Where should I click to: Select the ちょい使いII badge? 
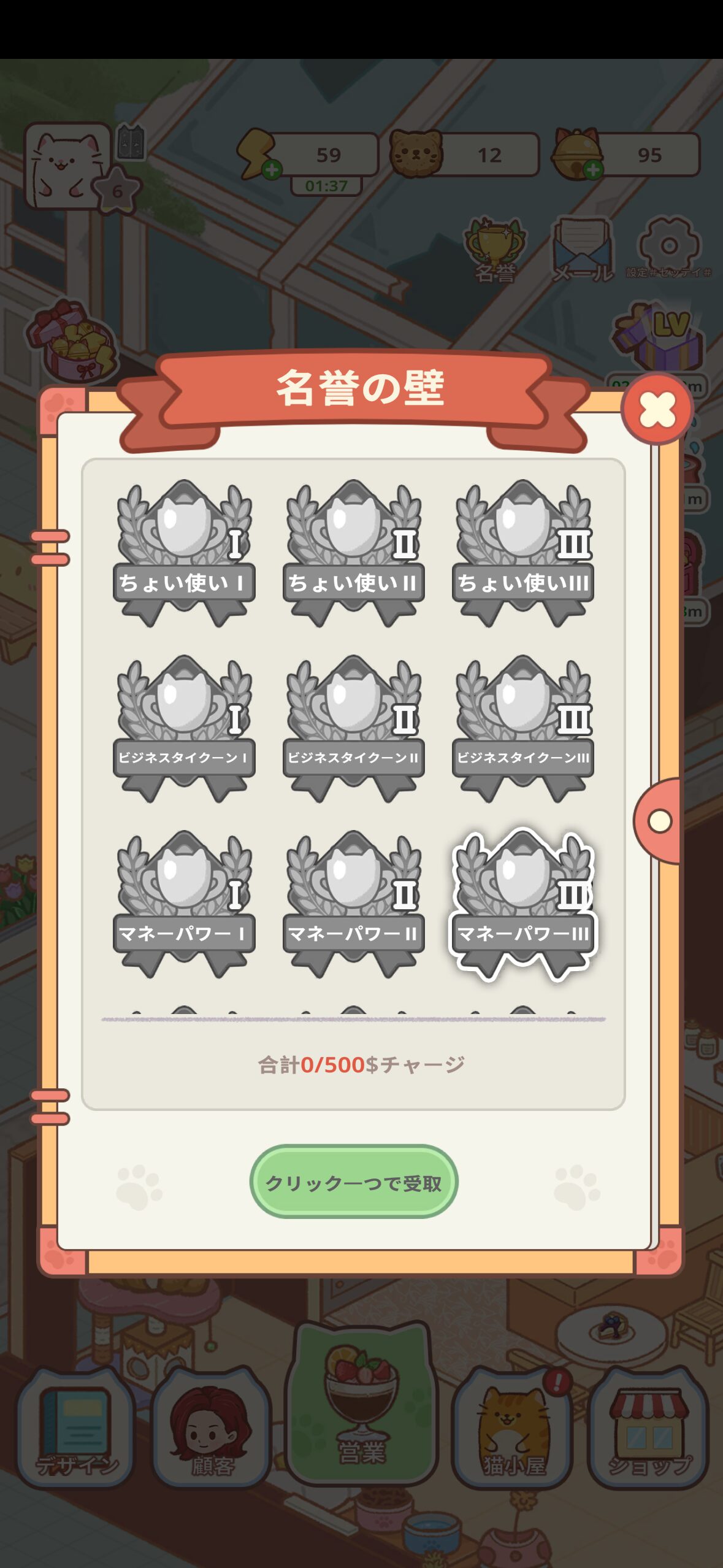(x=353, y=552)
